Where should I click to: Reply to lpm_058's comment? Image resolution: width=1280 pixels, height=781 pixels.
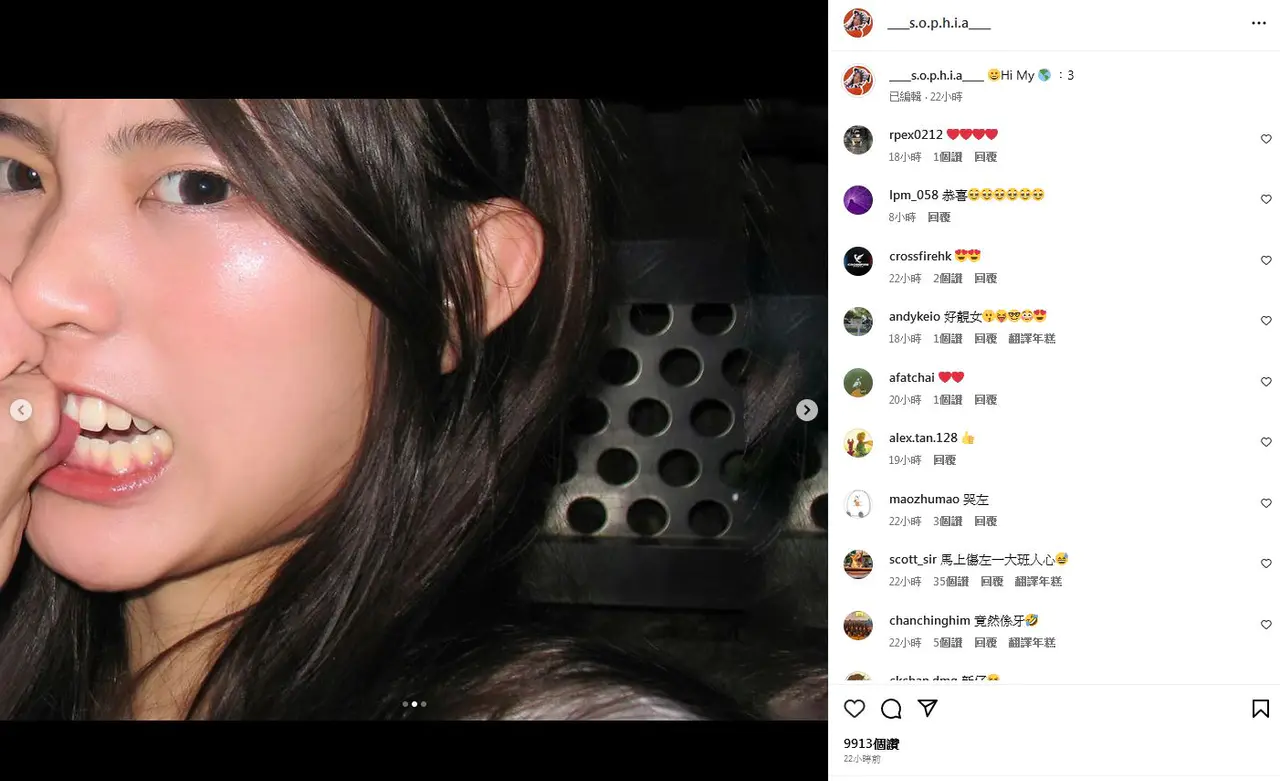938,217
